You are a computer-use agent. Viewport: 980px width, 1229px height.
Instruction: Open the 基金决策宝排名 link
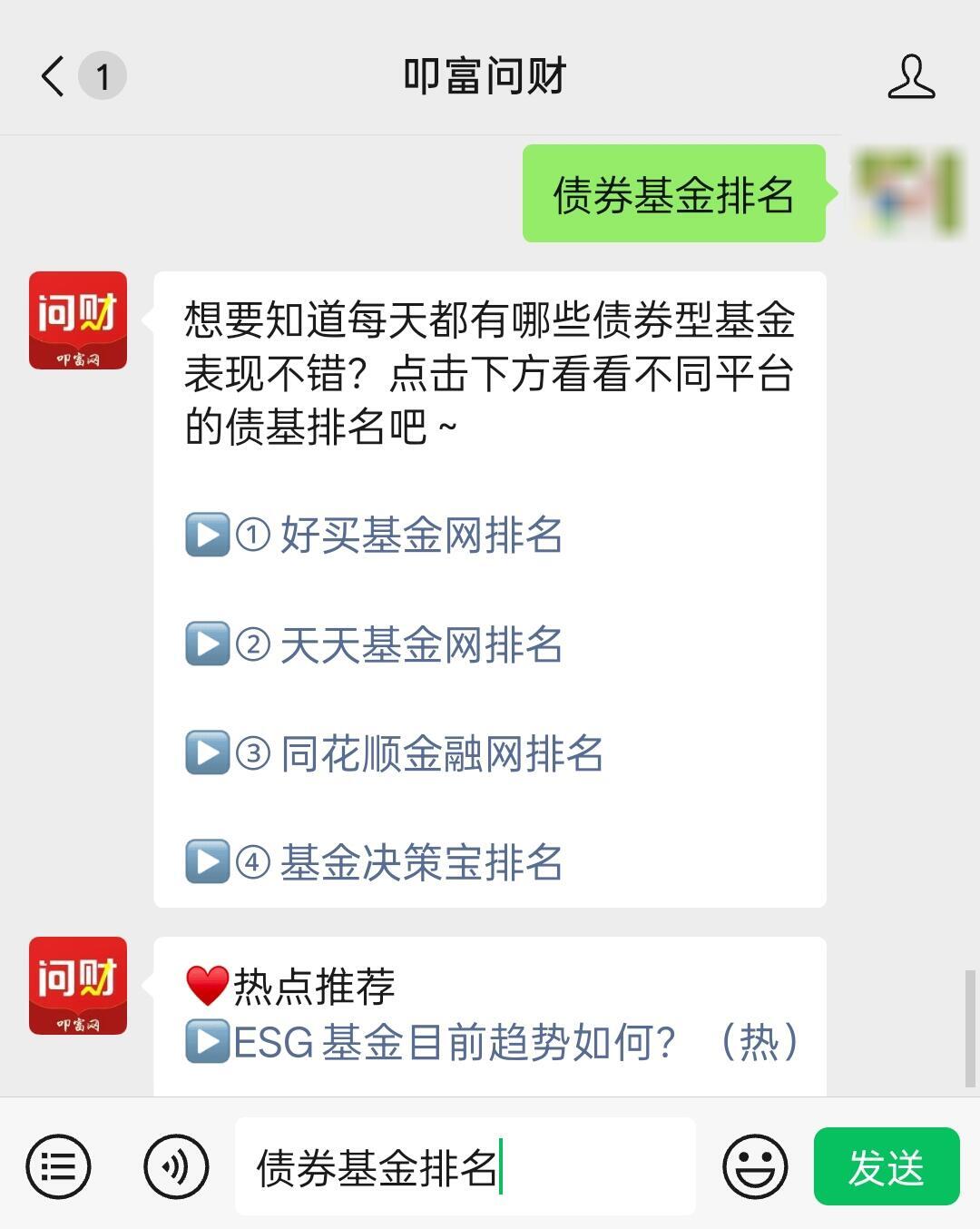pos(420,862)
